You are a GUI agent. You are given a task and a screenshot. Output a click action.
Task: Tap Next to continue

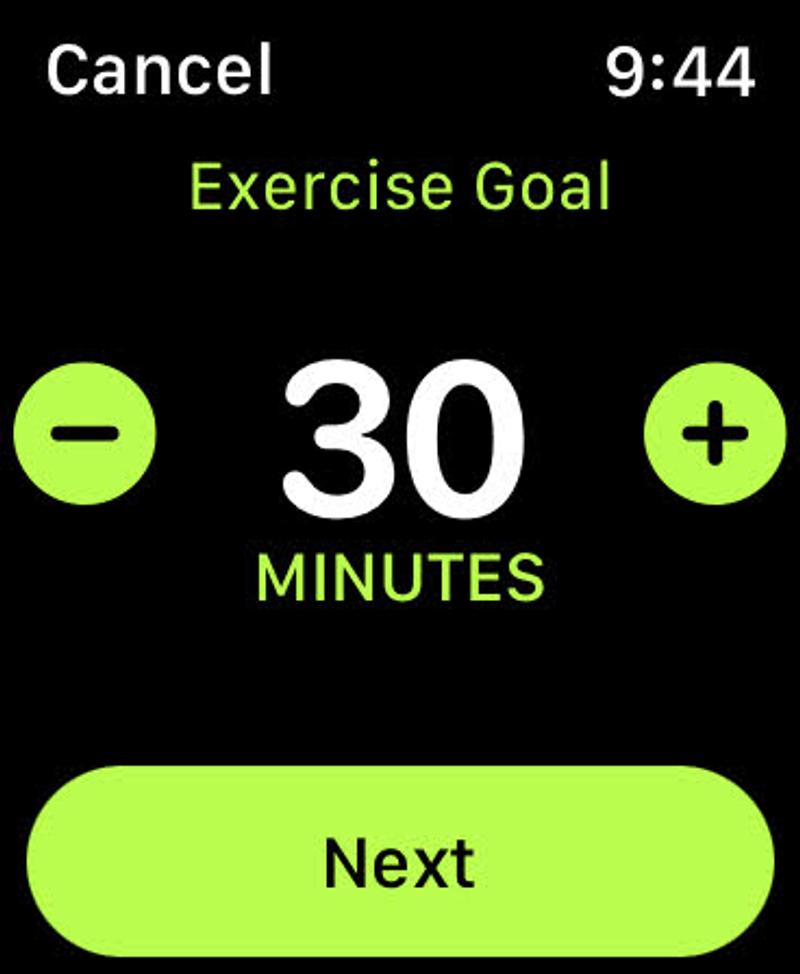pyautogui.click(x=400, y=861)
